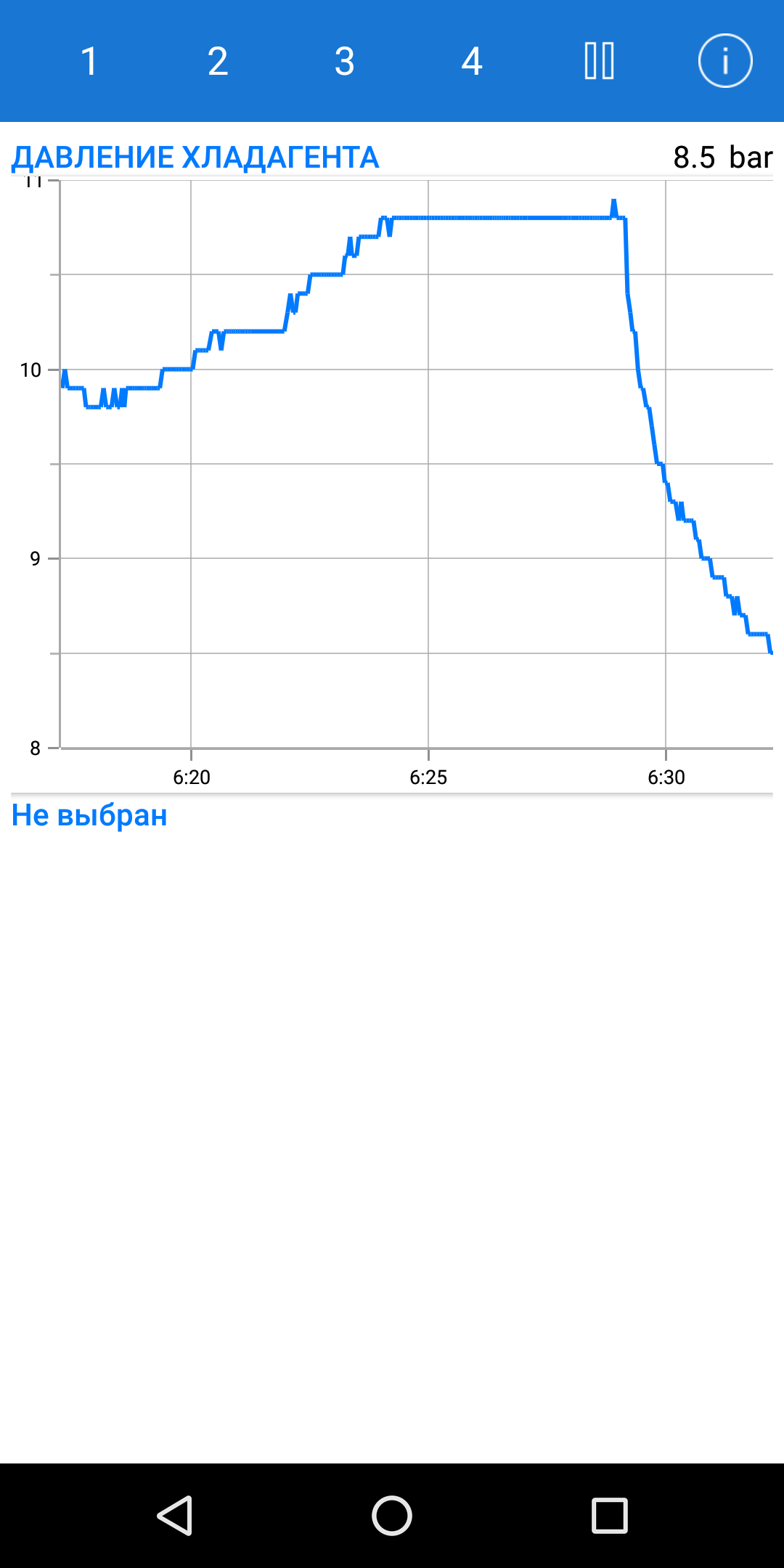The image size is (784, 1568).
Task: Select layout 4 in the top bar
Action: pyautogui.click(x=472, y=61)
